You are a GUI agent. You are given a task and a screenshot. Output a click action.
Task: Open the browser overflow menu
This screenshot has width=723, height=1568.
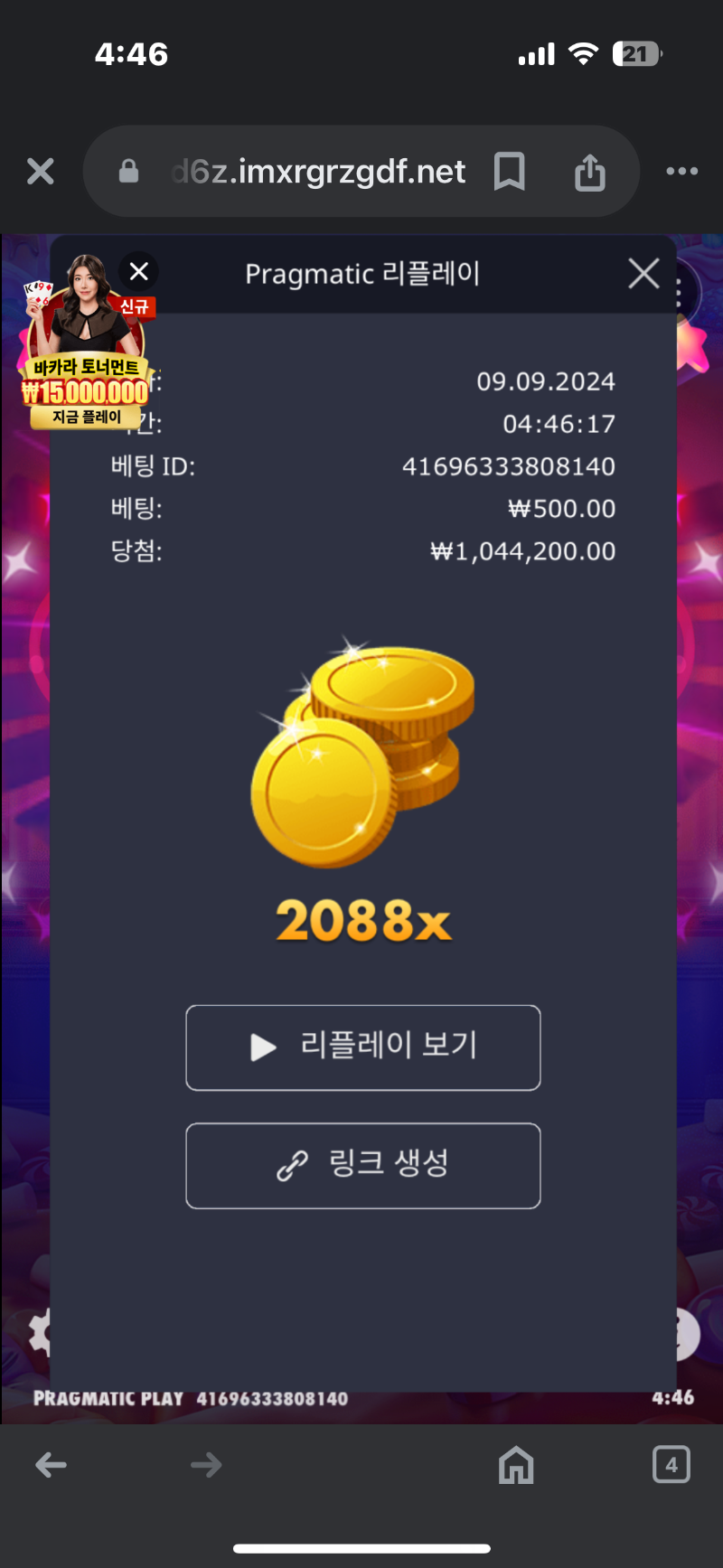pos(681,171)
